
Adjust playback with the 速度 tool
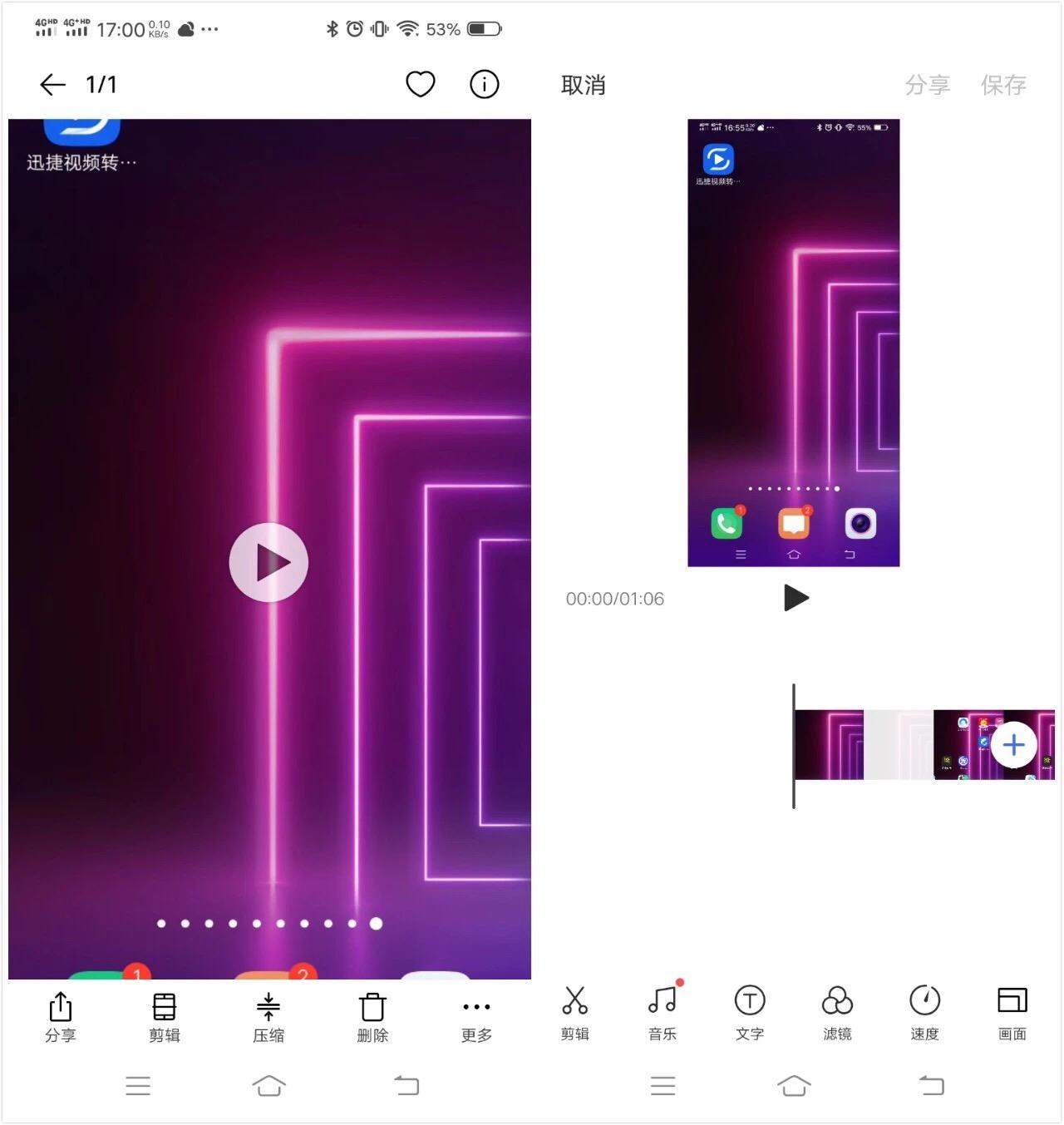coord(924,1011)
